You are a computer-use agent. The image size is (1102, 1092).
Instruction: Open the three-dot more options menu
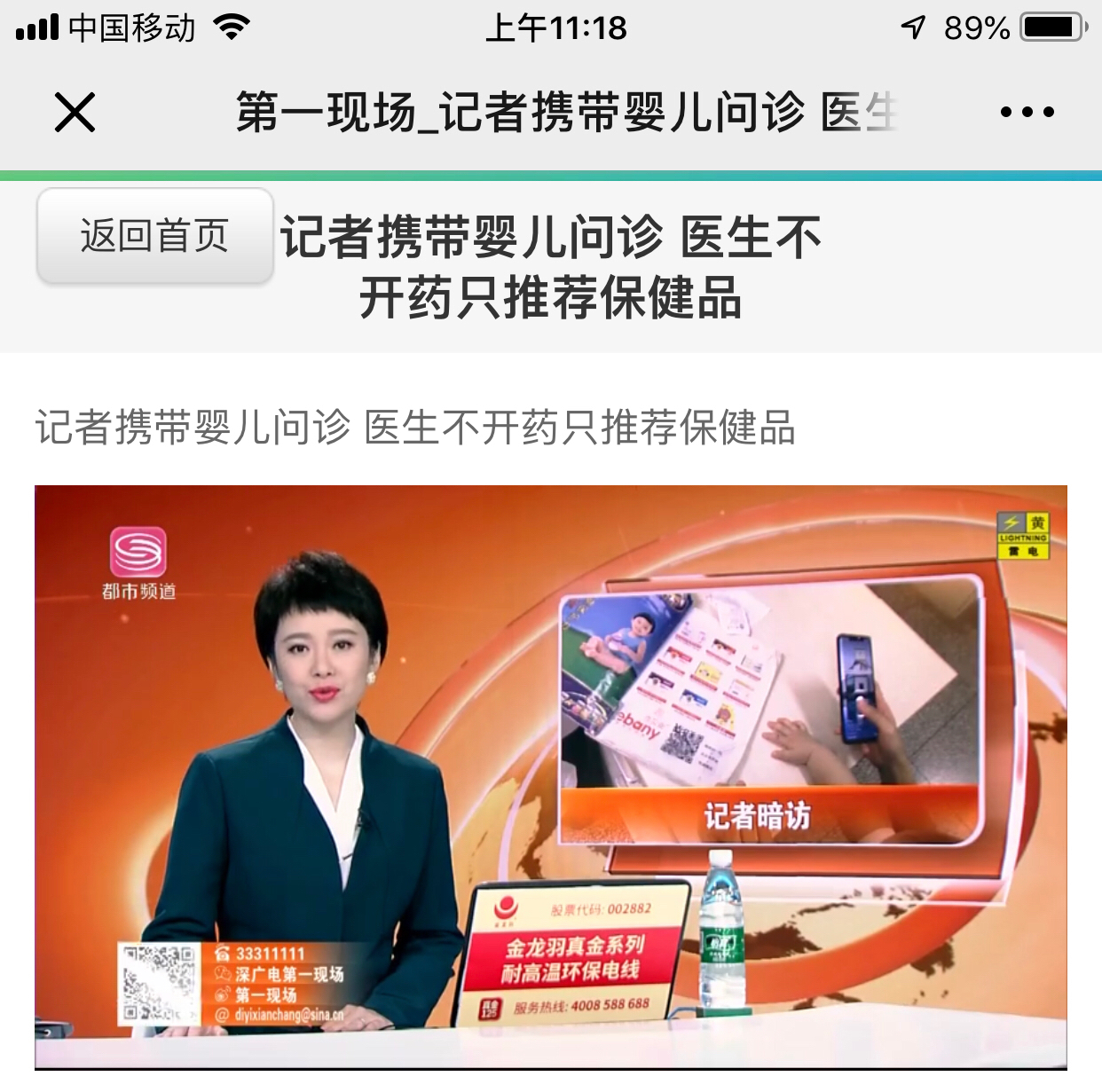(x=1027, y=113)
